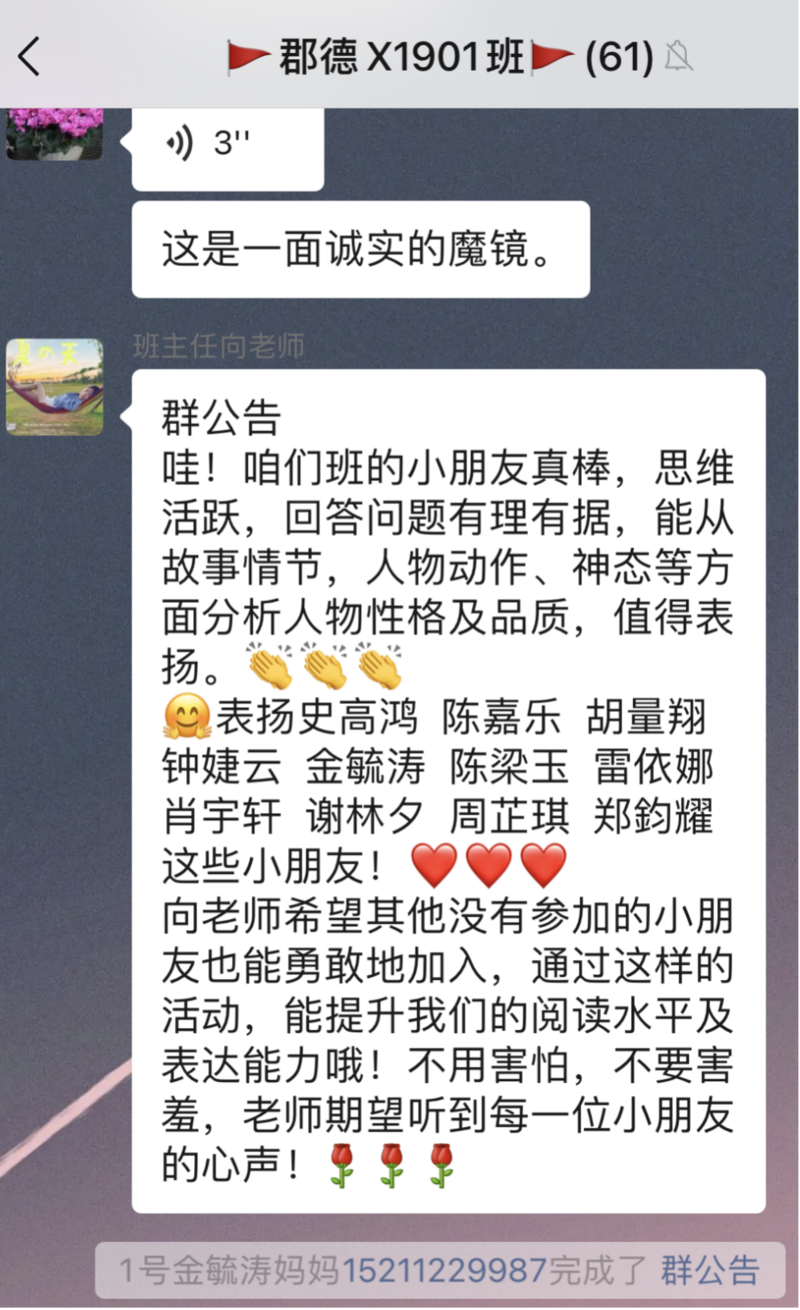Open the flower avatar's profile
The image size is (800, 1310).
pos(55,134)
